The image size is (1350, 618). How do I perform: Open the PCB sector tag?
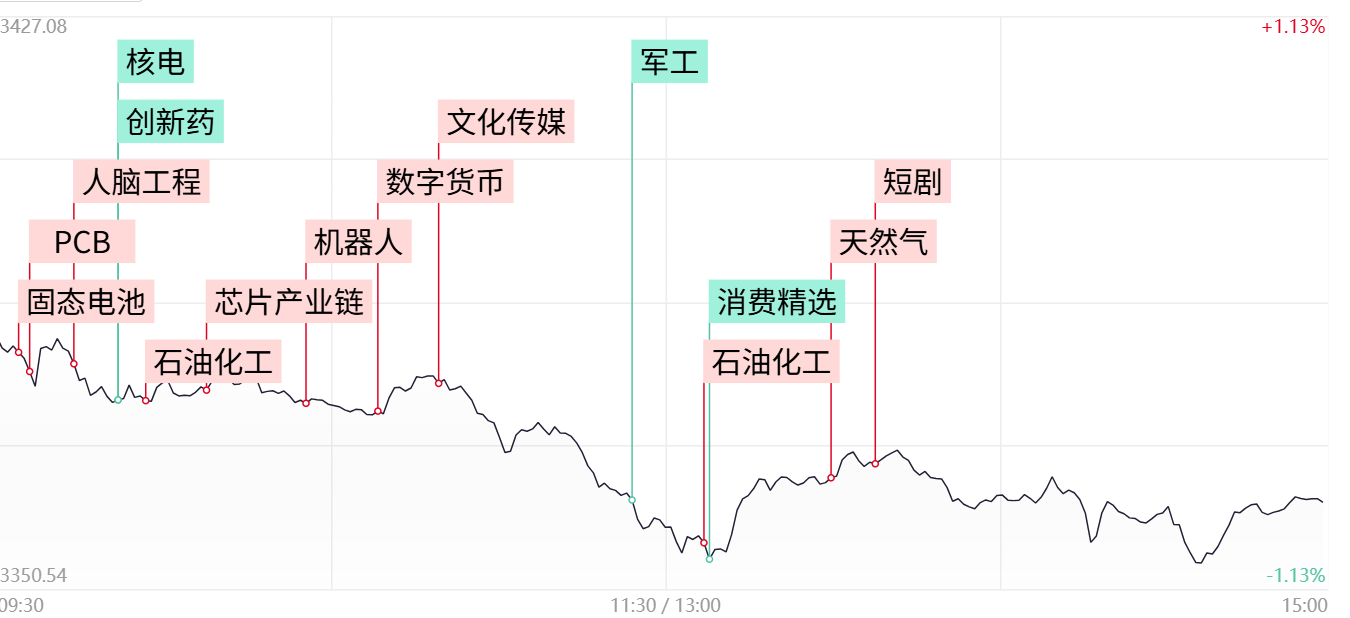82,242
